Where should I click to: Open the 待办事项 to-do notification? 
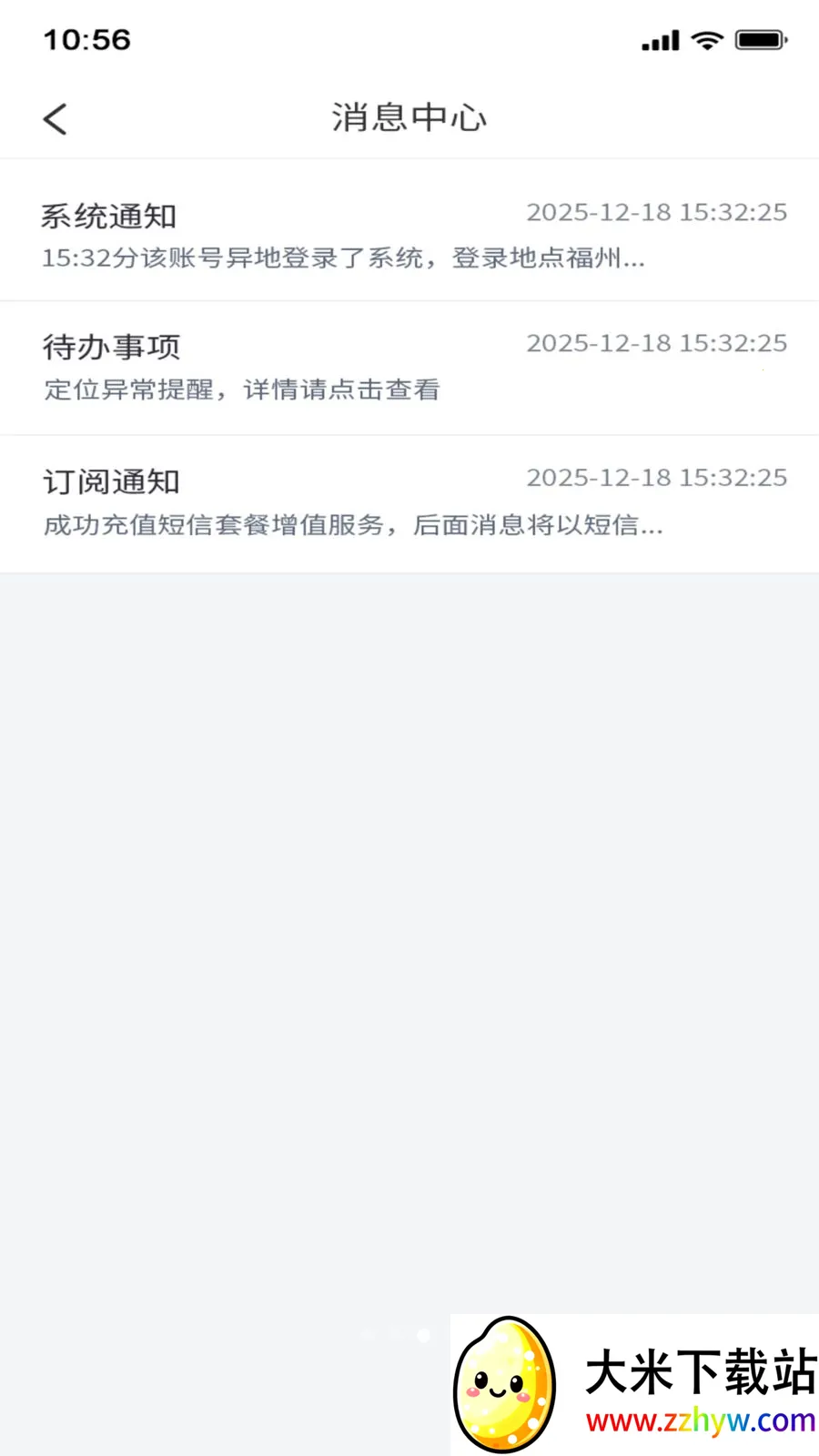(409, 367)
